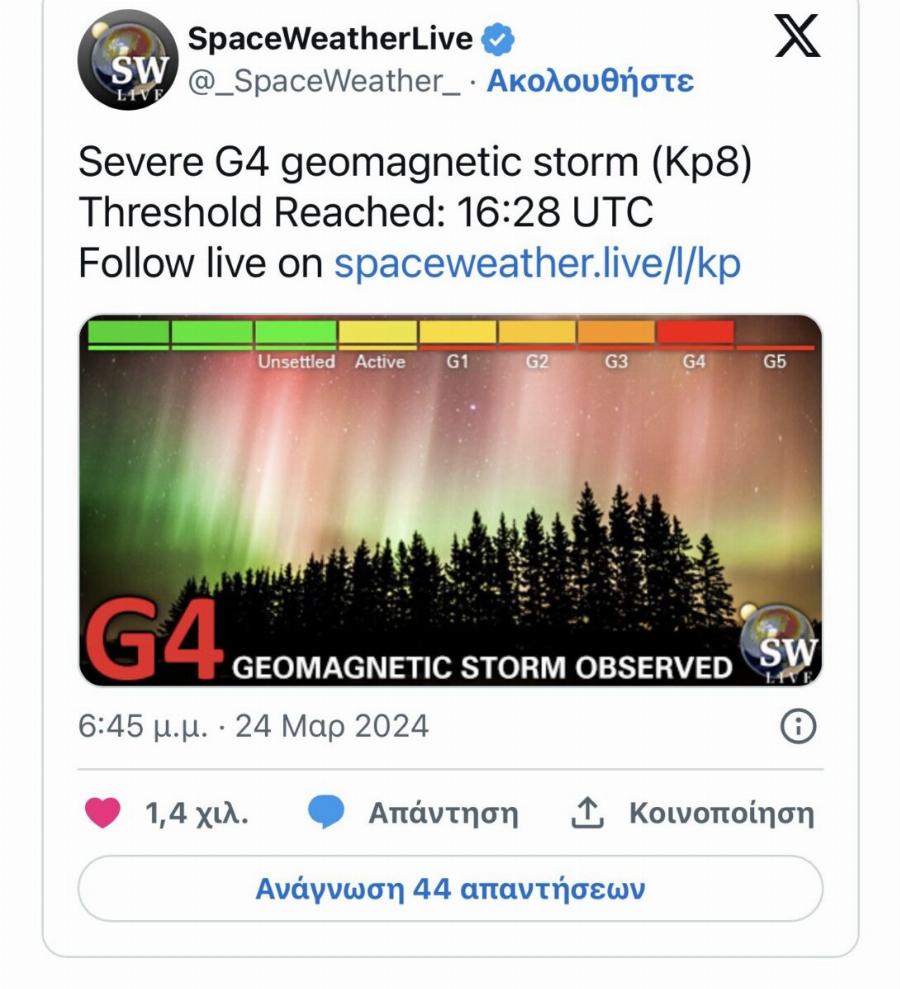The image size is (900, 989).
Task: Read 44 replies with Ανάγνωση 44 απαντήσεων
Action: click(x=450, y=888)
